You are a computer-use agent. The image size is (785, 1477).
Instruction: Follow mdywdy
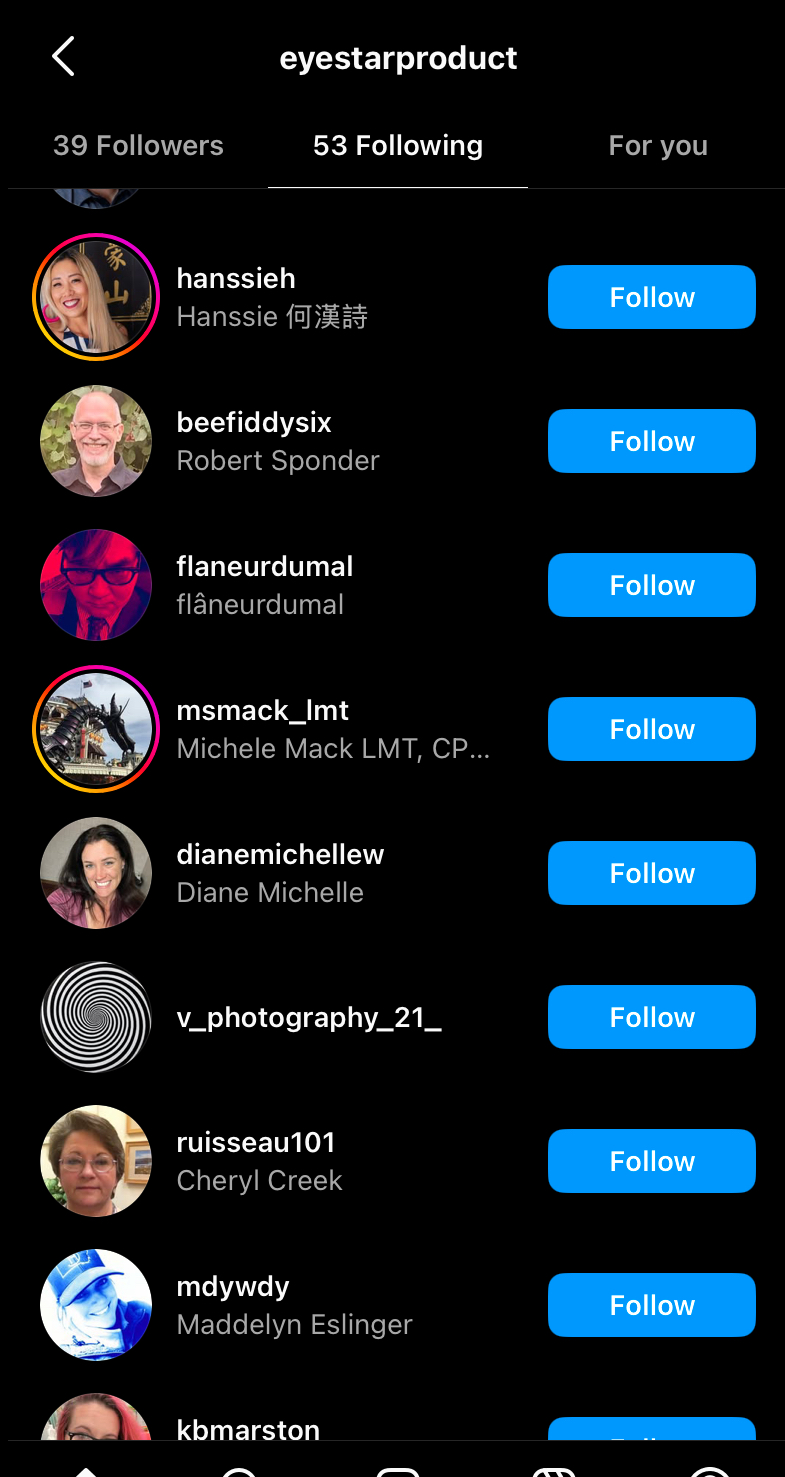click(652, 1305)
